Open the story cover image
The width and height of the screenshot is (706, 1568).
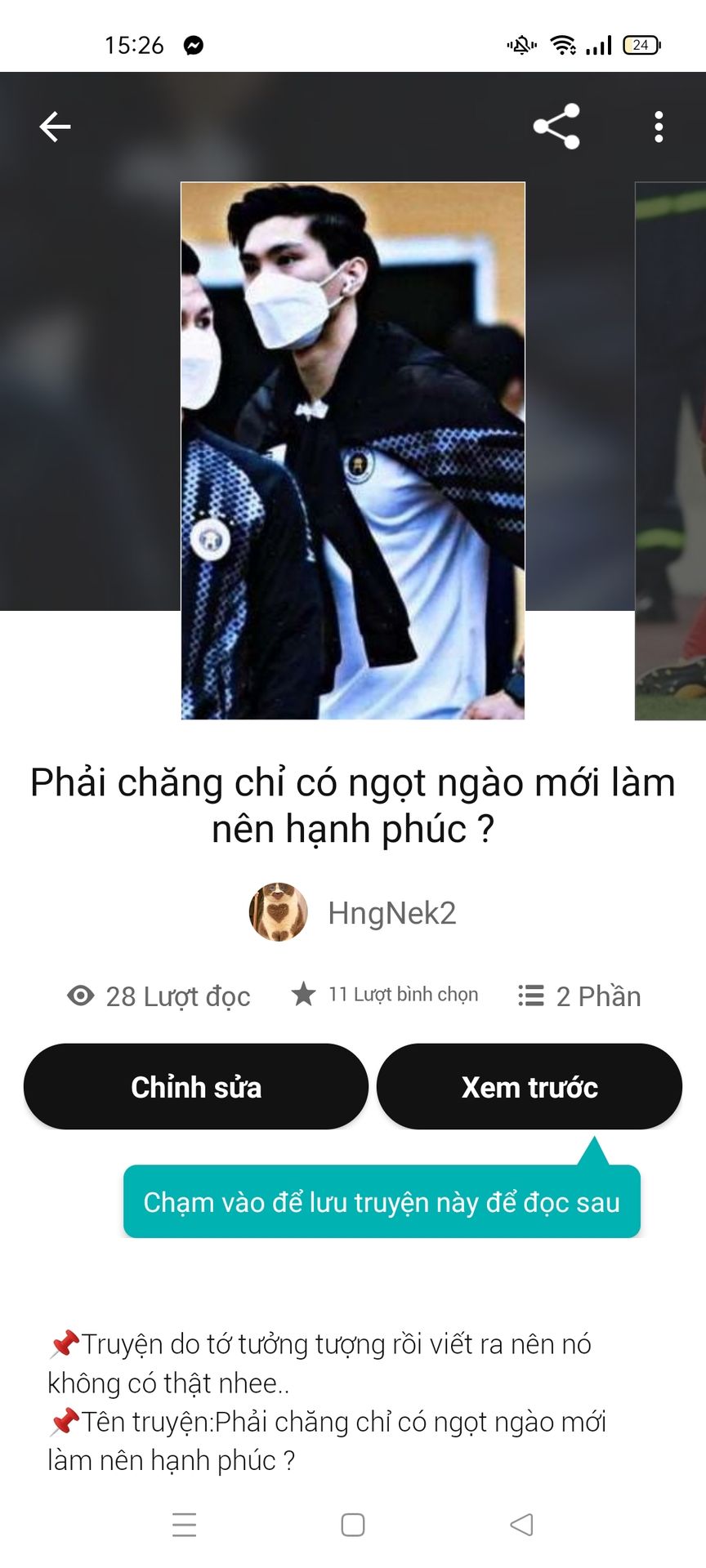(352, 450)
